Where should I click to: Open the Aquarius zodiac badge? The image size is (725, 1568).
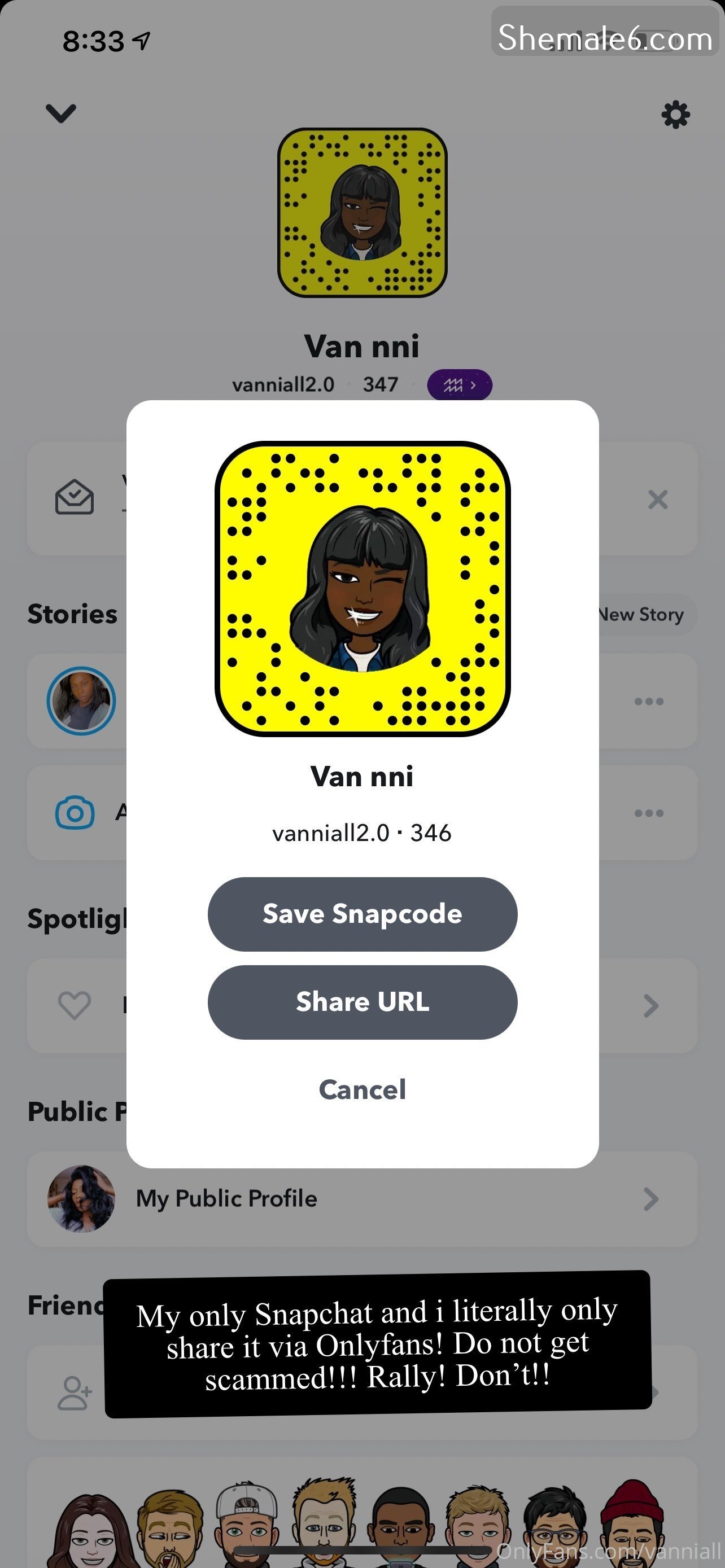pos(460,385)
